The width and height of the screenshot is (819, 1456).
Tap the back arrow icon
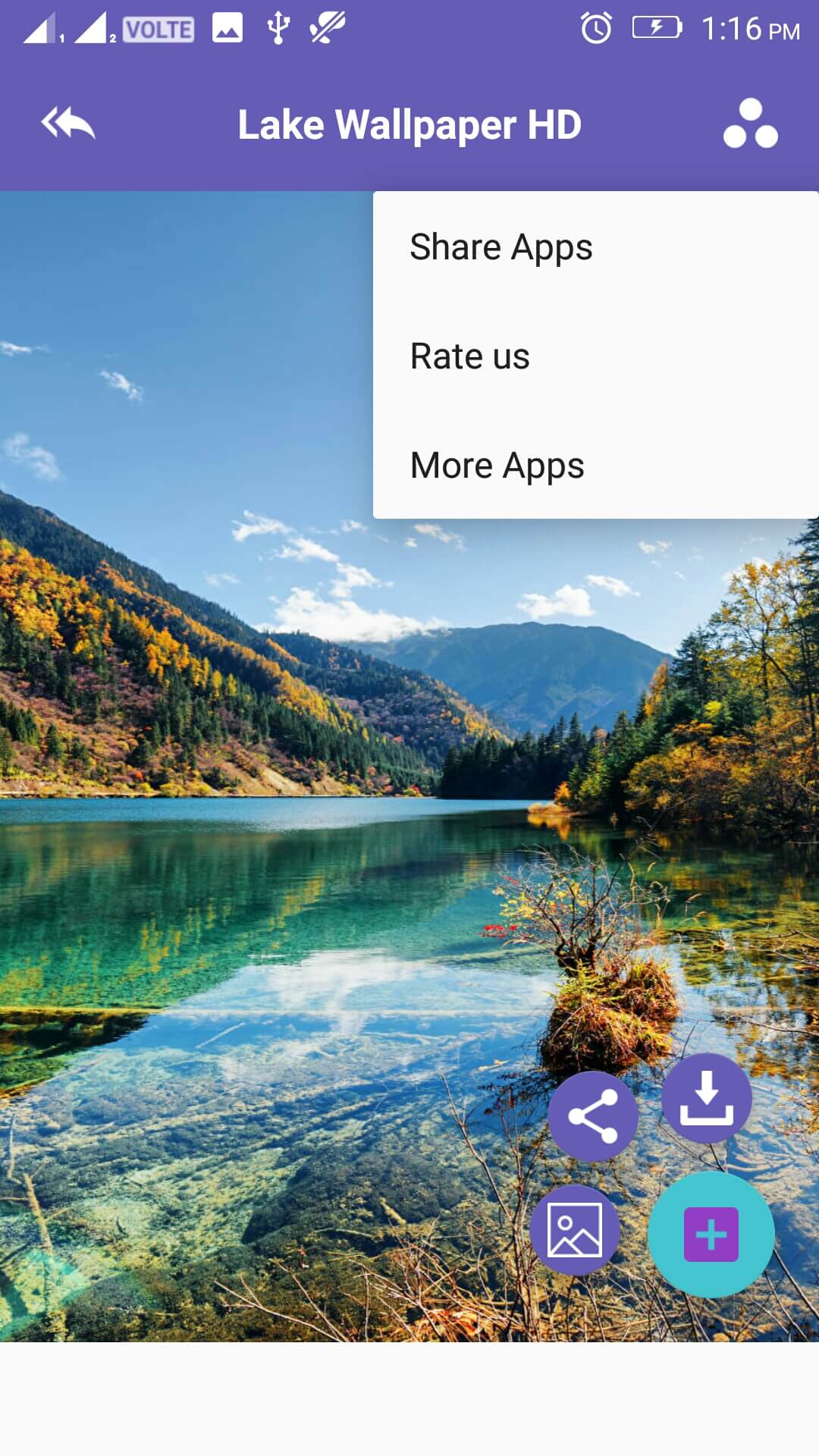67,124
